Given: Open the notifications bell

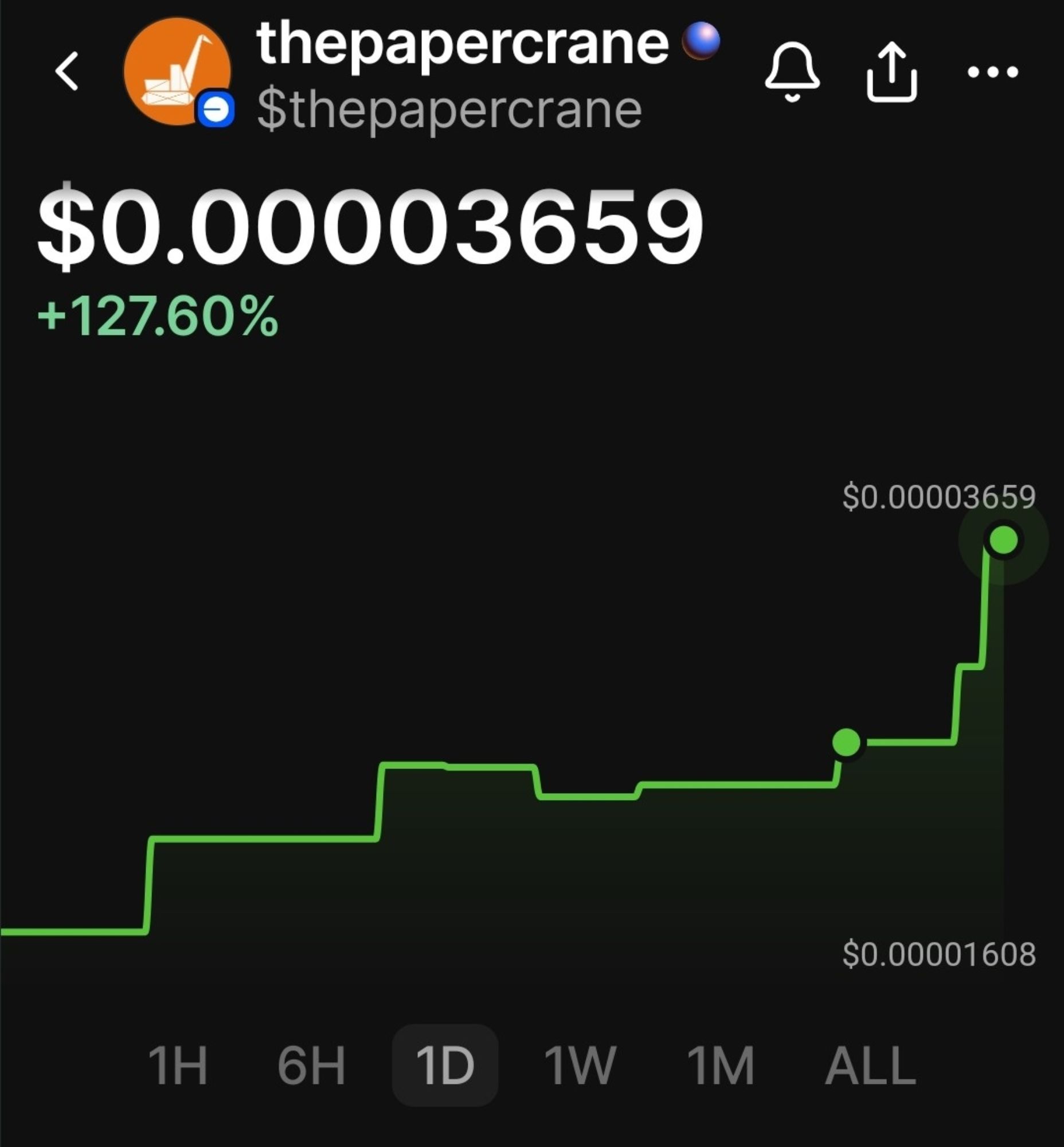Looking at the screenshot, I should 792,72.
